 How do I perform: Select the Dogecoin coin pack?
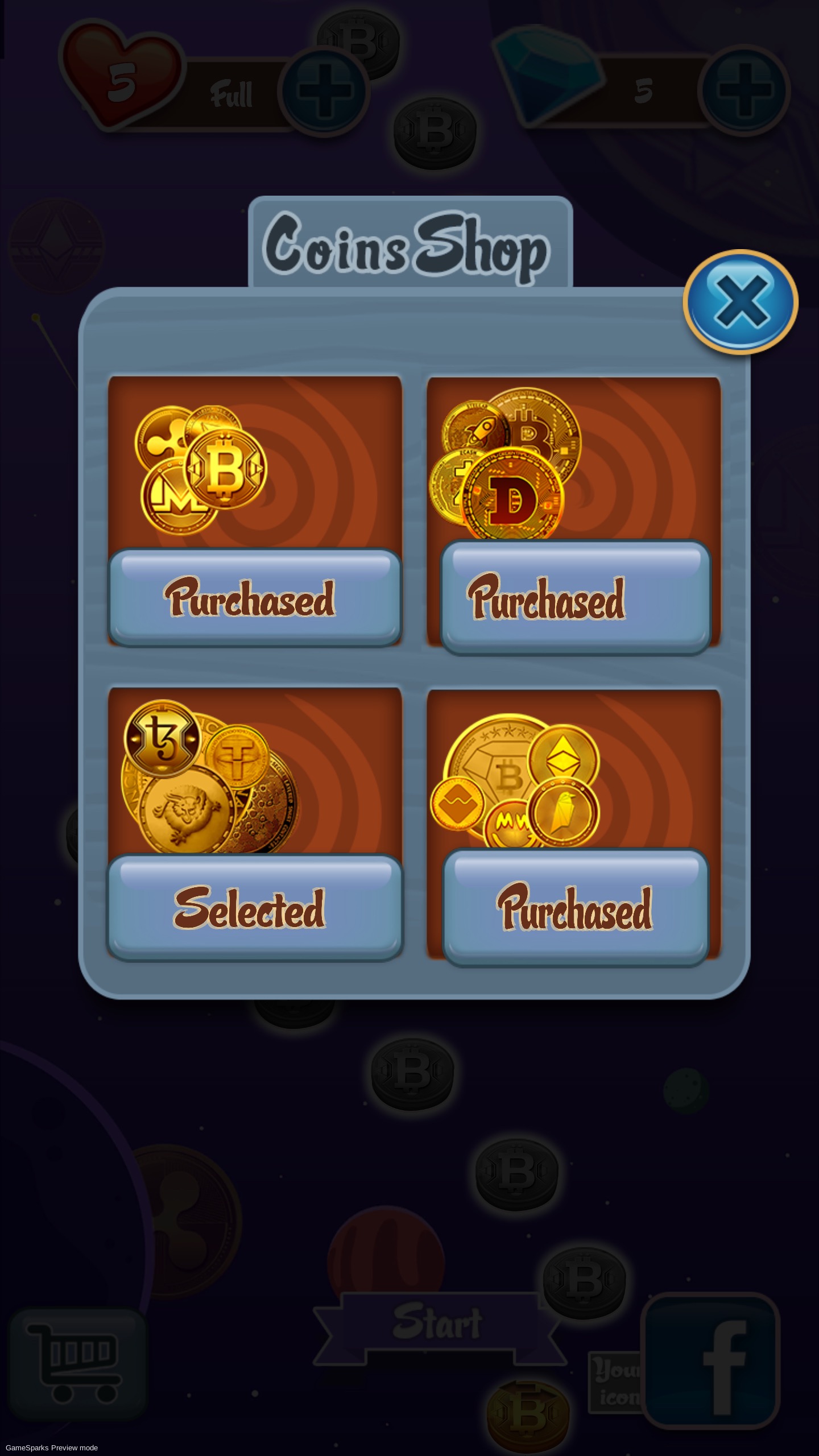pos(575,598)
